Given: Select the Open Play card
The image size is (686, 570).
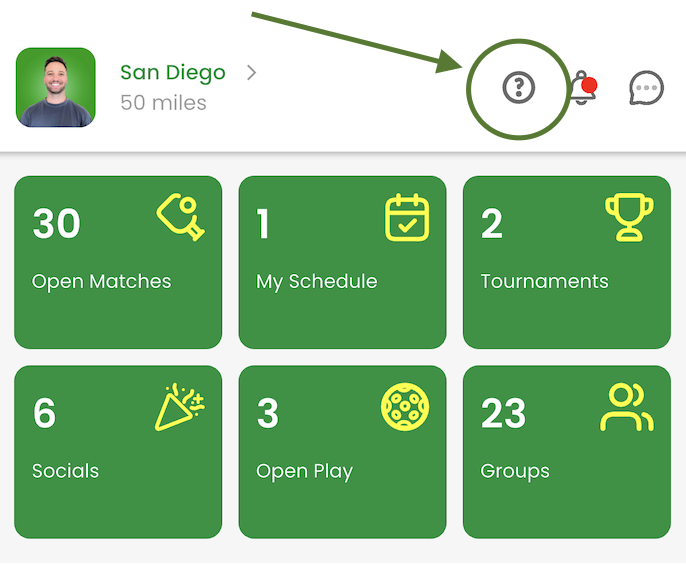Looking at the screenshot, I should 342,452.
